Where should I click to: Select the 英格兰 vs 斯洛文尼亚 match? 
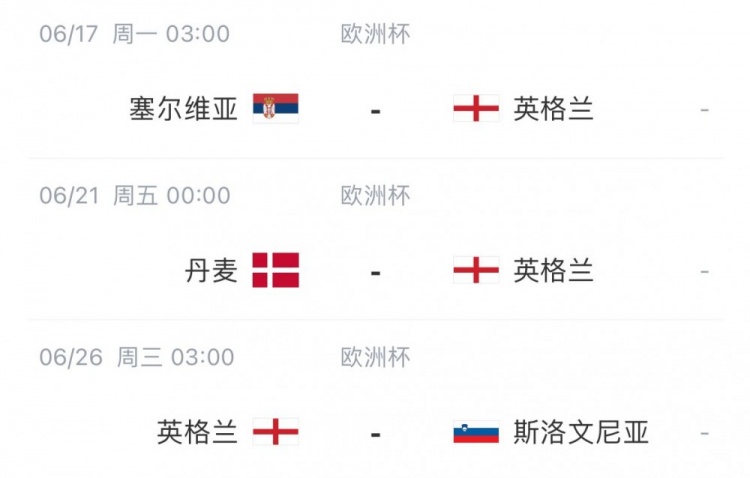[x=375, y=432]
